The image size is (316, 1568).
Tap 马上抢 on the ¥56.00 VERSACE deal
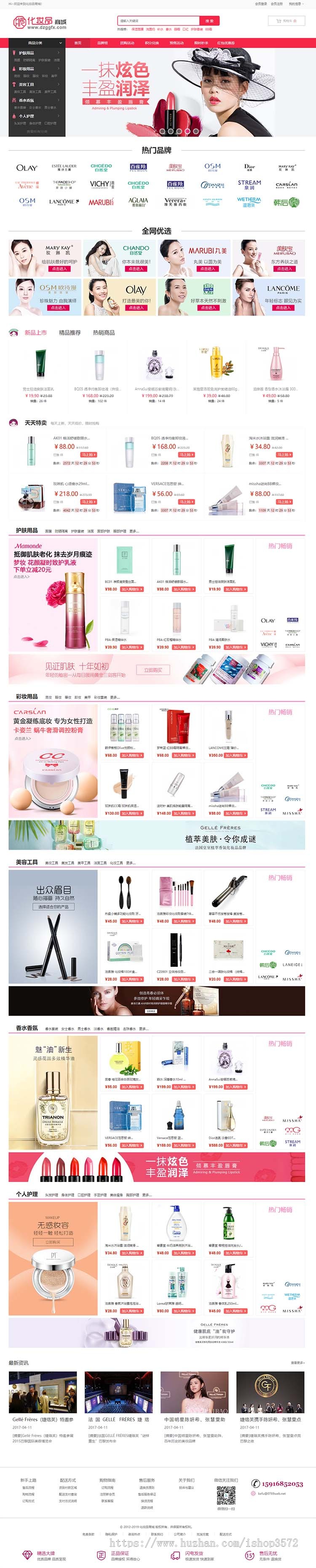click(x=185, y=502)
